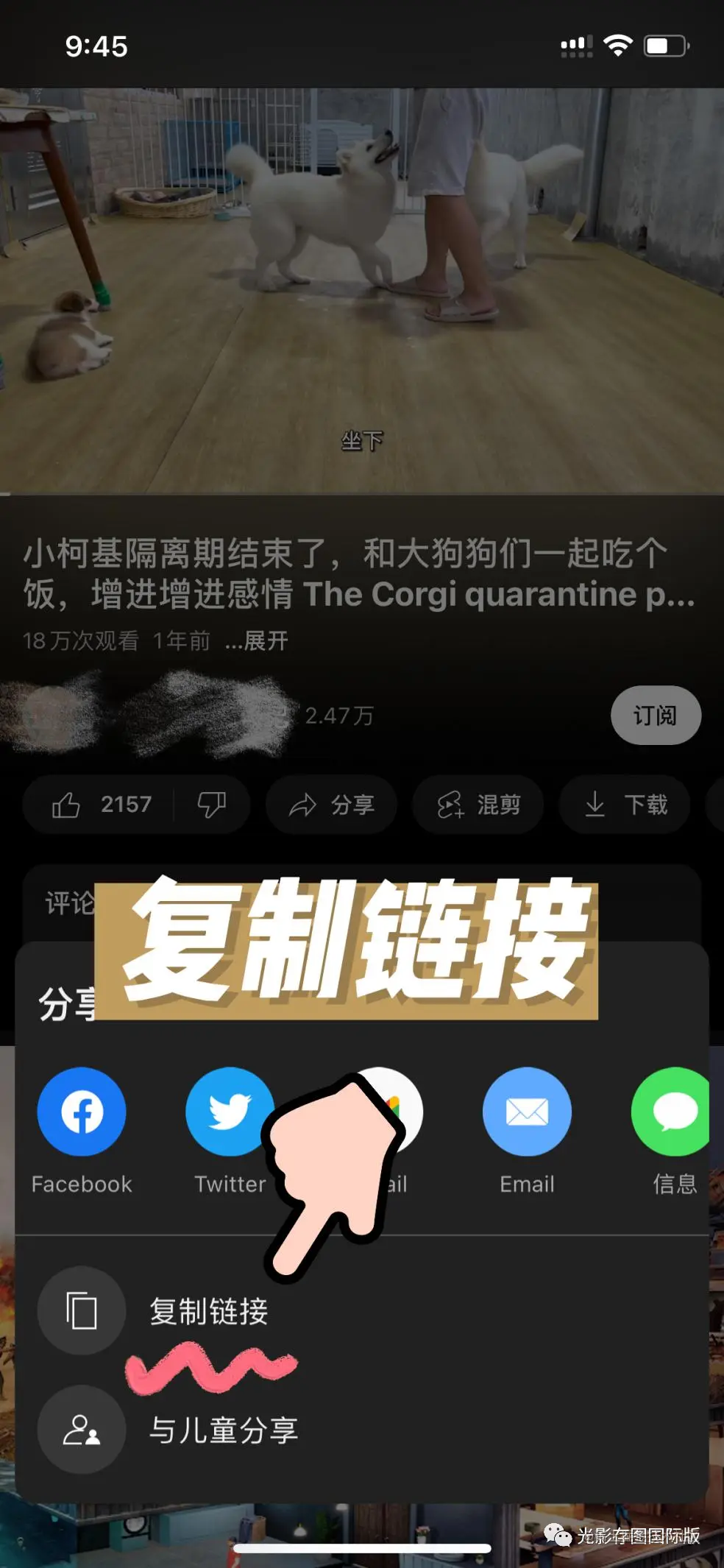Image resolution: width=724 pixels, height=1568 pixels.
Task: Send the video through 信息
Action: 672,1112
